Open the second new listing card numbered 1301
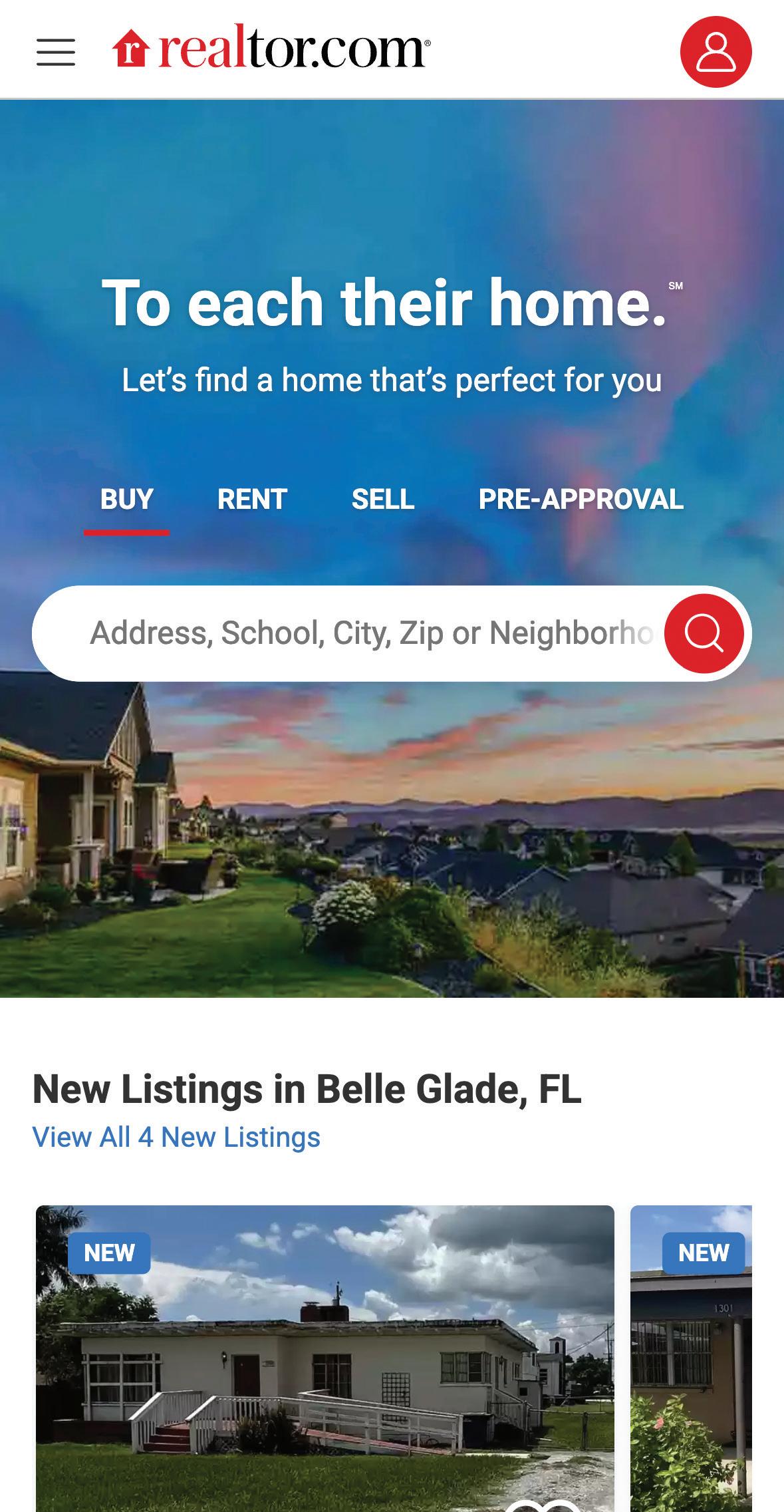Image resolution: width=784 pixels, height=1512 pixels. [692, 1364]
